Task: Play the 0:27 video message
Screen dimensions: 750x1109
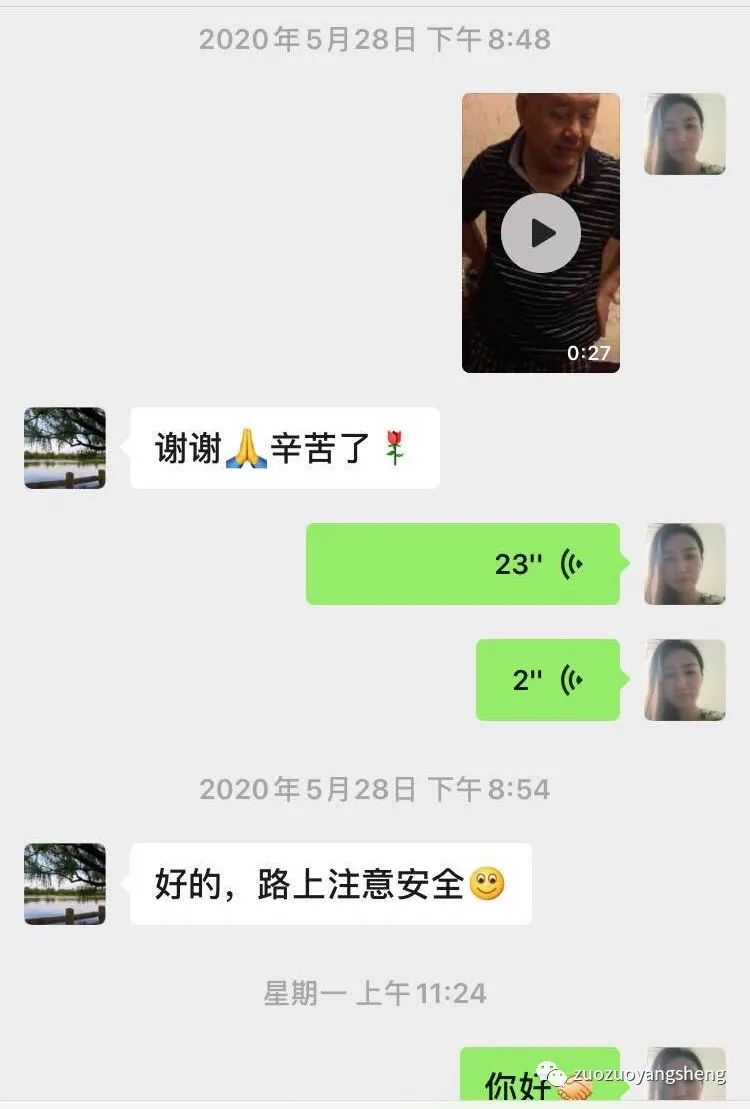Action: [x=543, y=232]
